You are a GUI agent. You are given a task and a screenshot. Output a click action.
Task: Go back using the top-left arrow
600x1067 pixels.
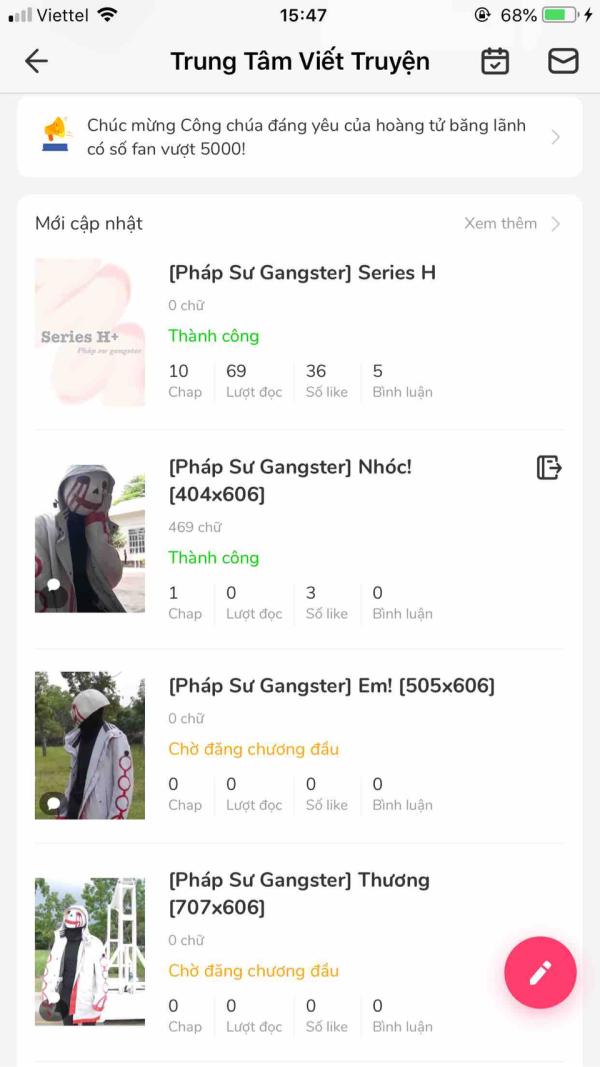pyautogui.click(x=36, y=61)
